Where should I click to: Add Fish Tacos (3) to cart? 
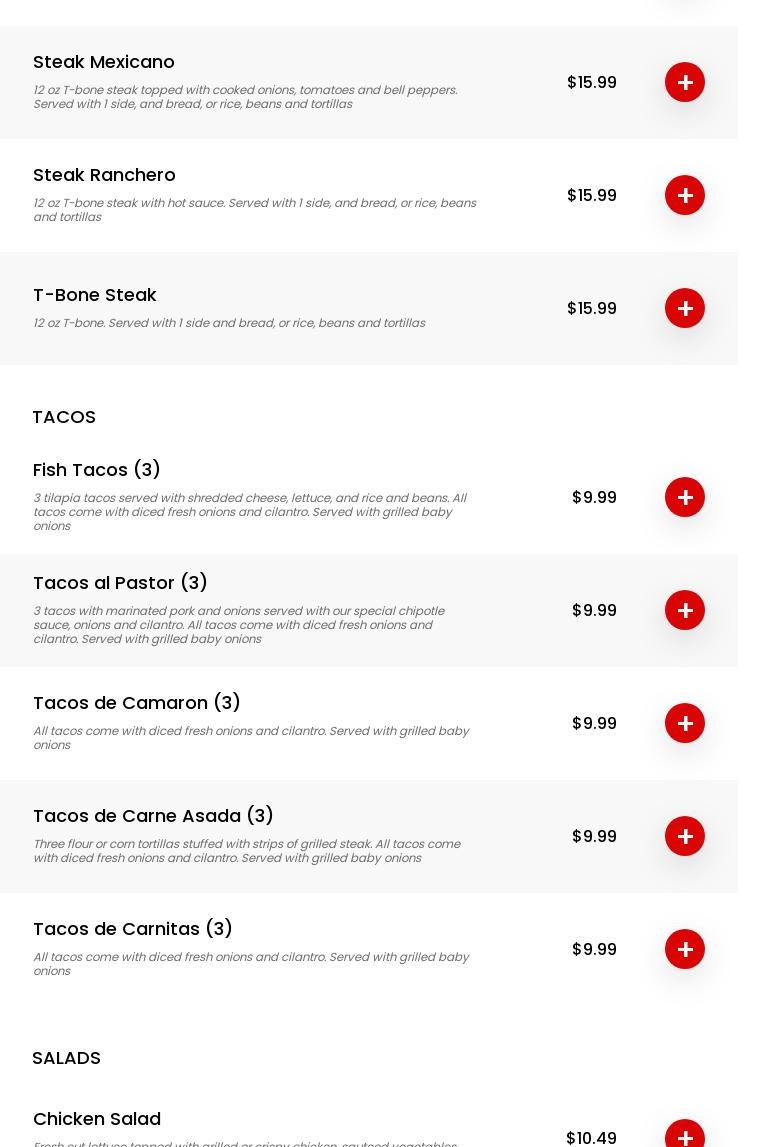point(685,497)
